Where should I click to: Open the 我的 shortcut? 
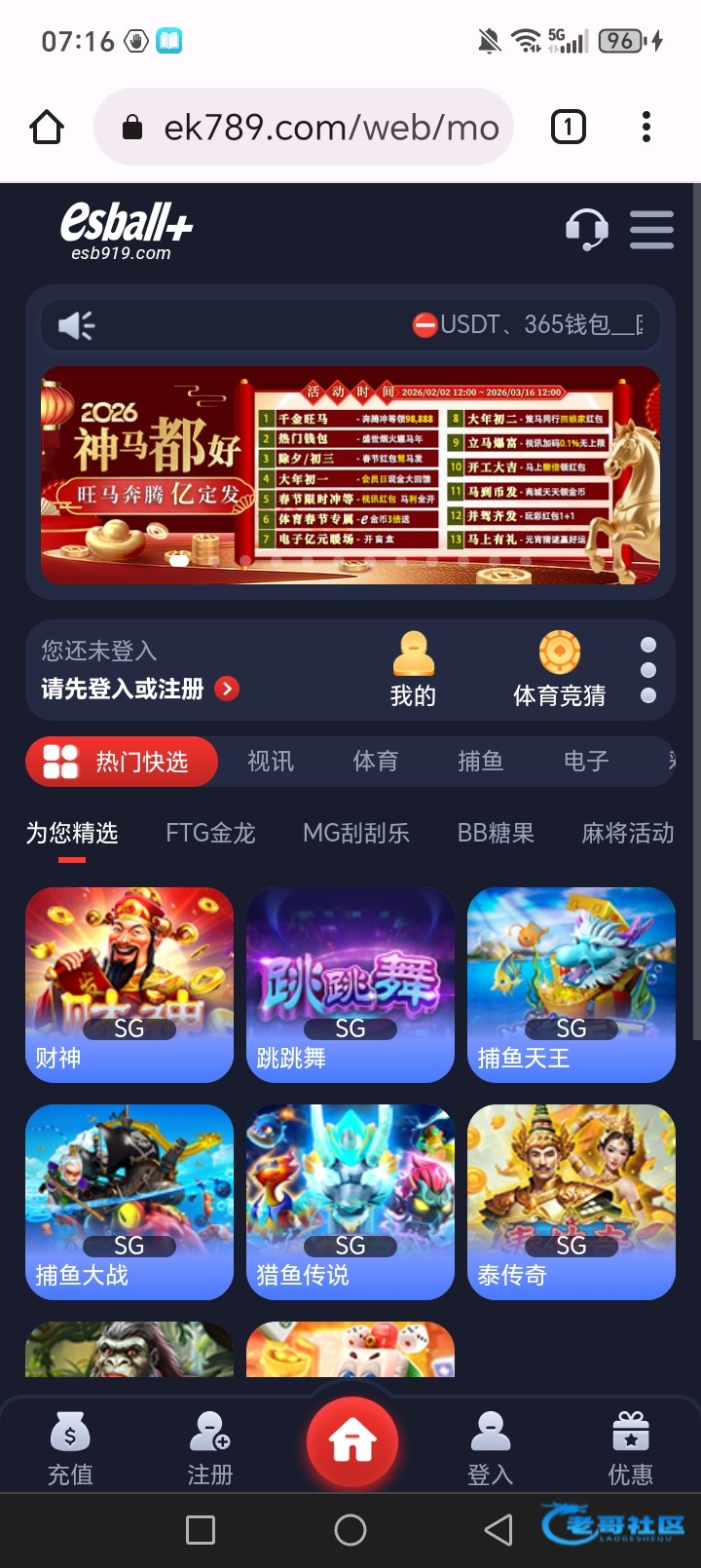[413, 668]
